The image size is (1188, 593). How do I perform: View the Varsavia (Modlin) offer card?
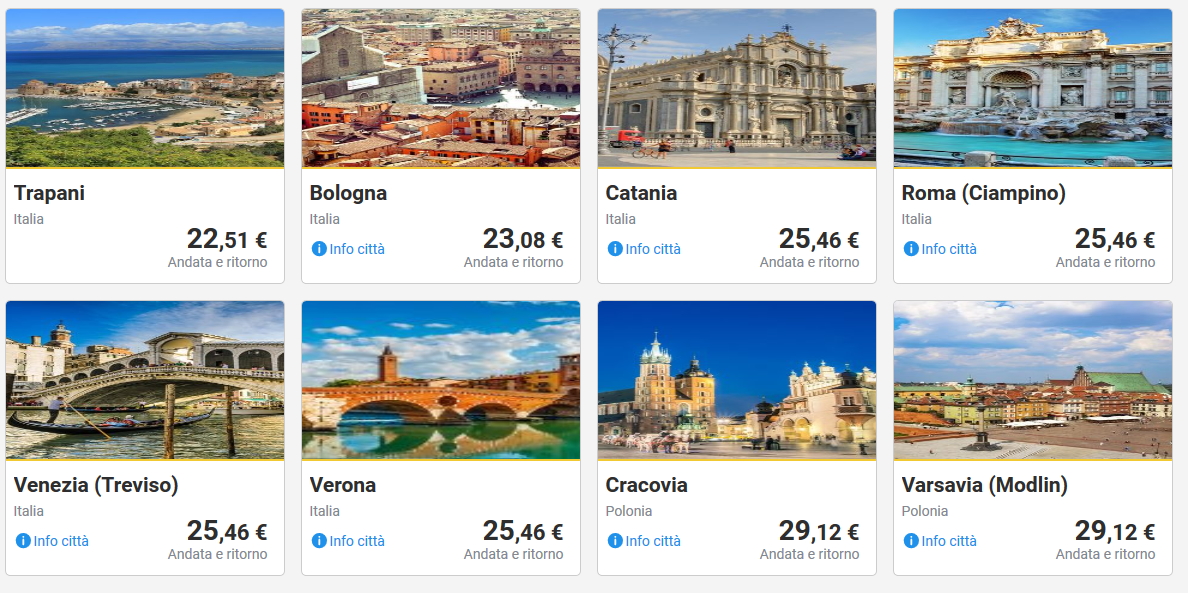[1033, 382]
